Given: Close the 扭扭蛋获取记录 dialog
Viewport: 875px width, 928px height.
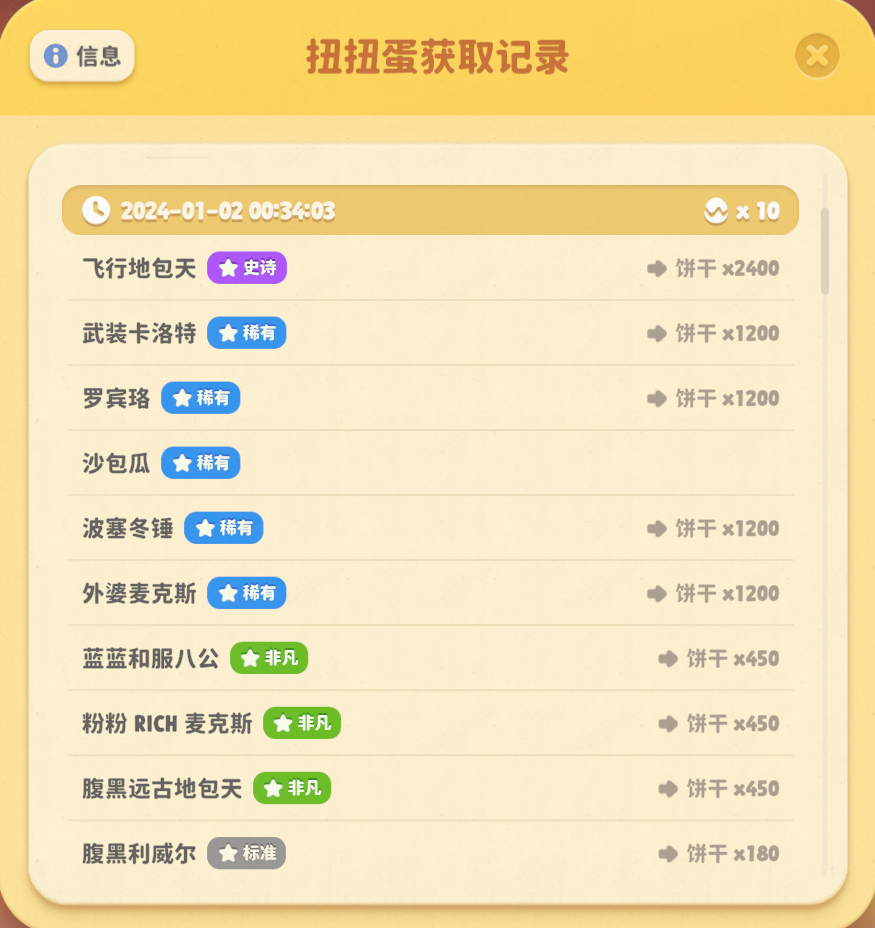Looking at the screenshot, I should (817, 56).
